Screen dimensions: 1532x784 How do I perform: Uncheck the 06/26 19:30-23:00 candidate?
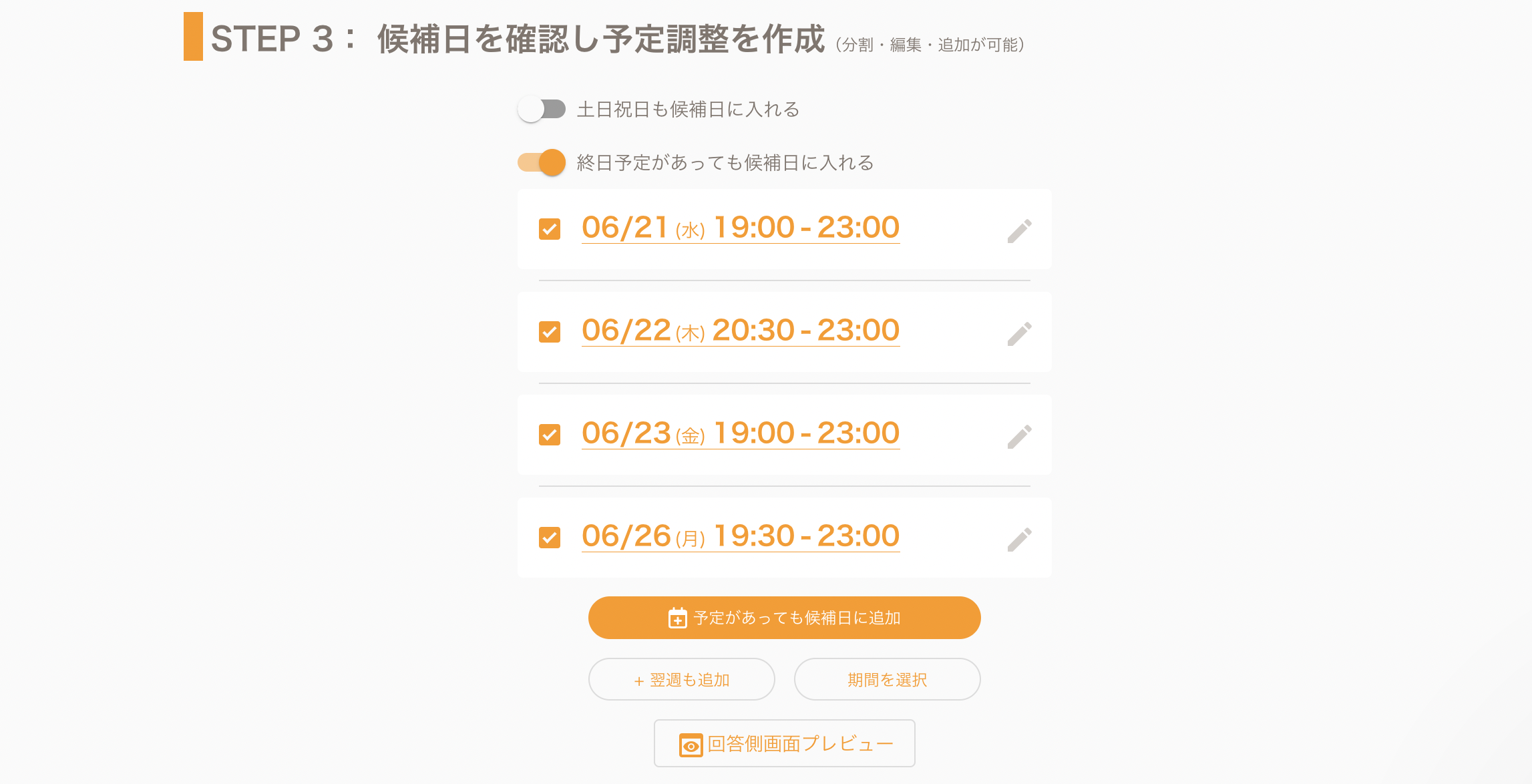pos(550,538)
